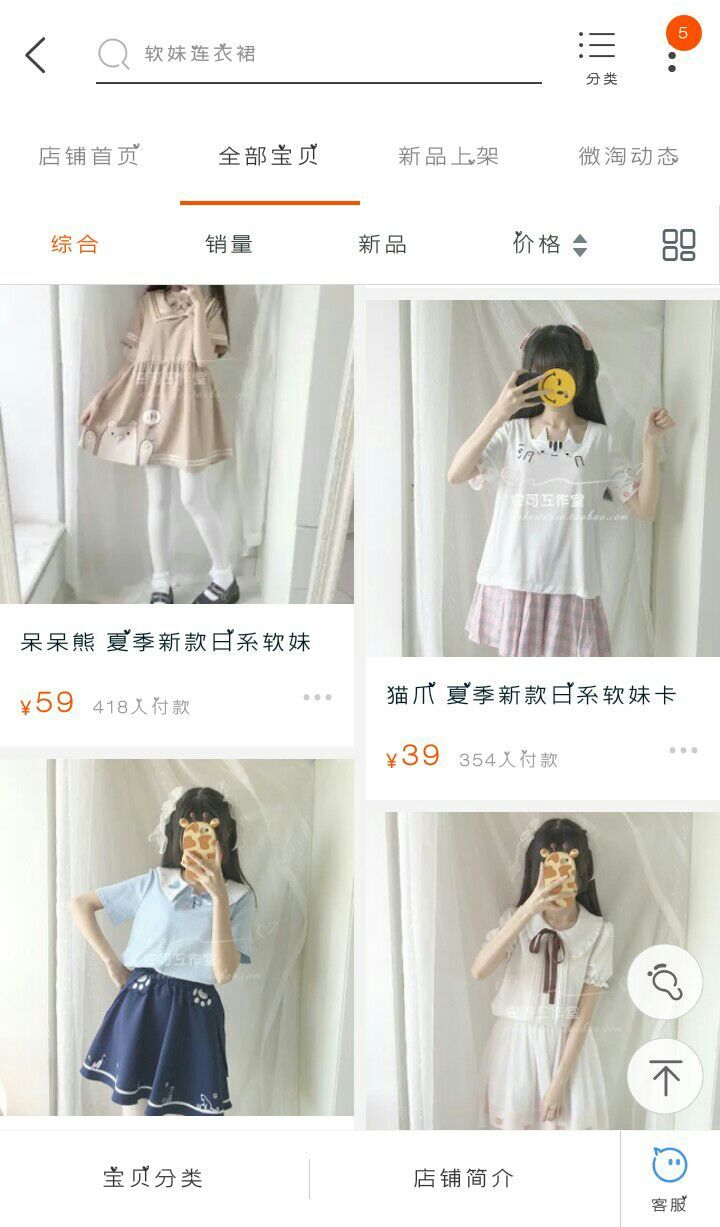Filter by 新品

(382, 244)
